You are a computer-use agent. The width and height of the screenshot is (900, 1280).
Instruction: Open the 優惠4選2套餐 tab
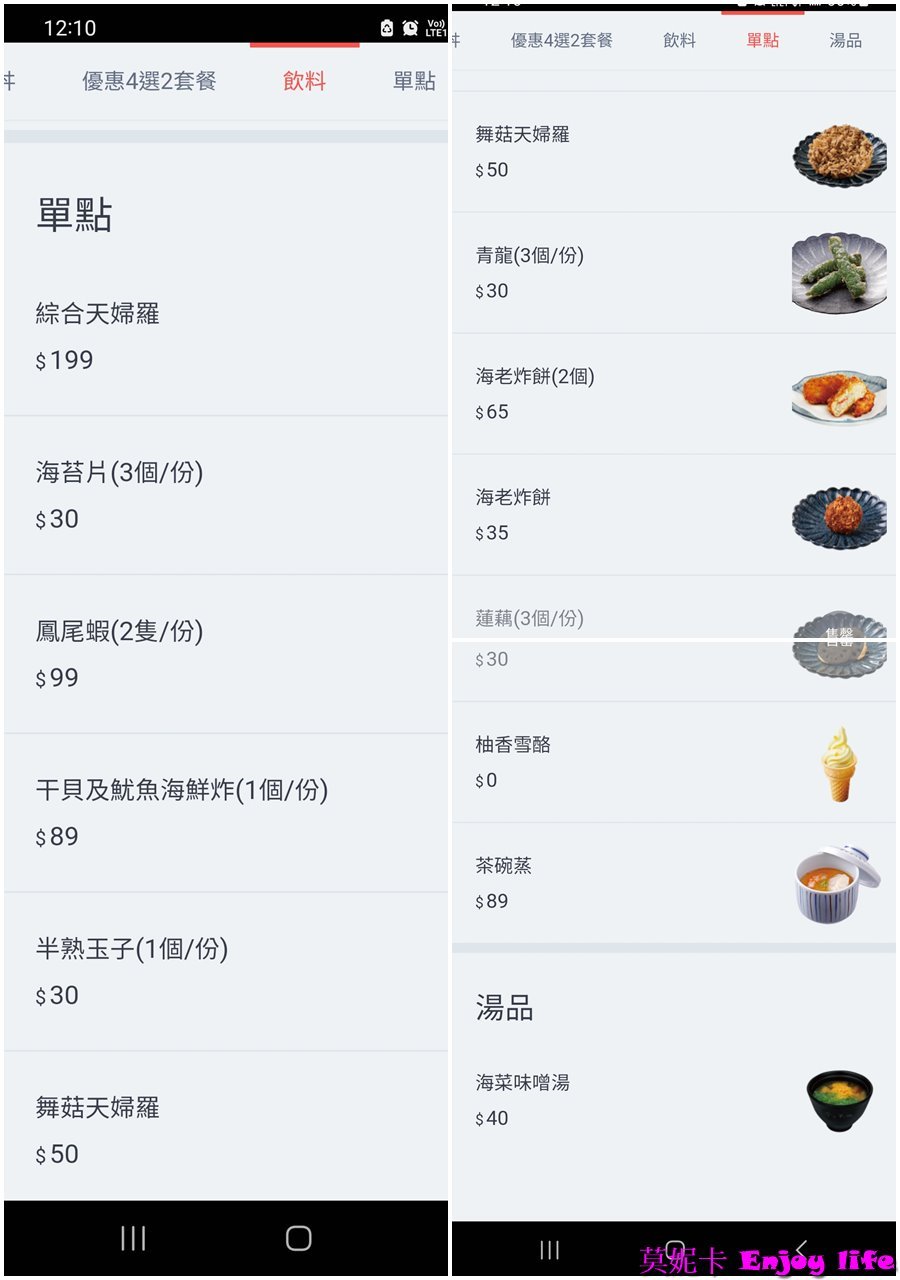point(150,82)
